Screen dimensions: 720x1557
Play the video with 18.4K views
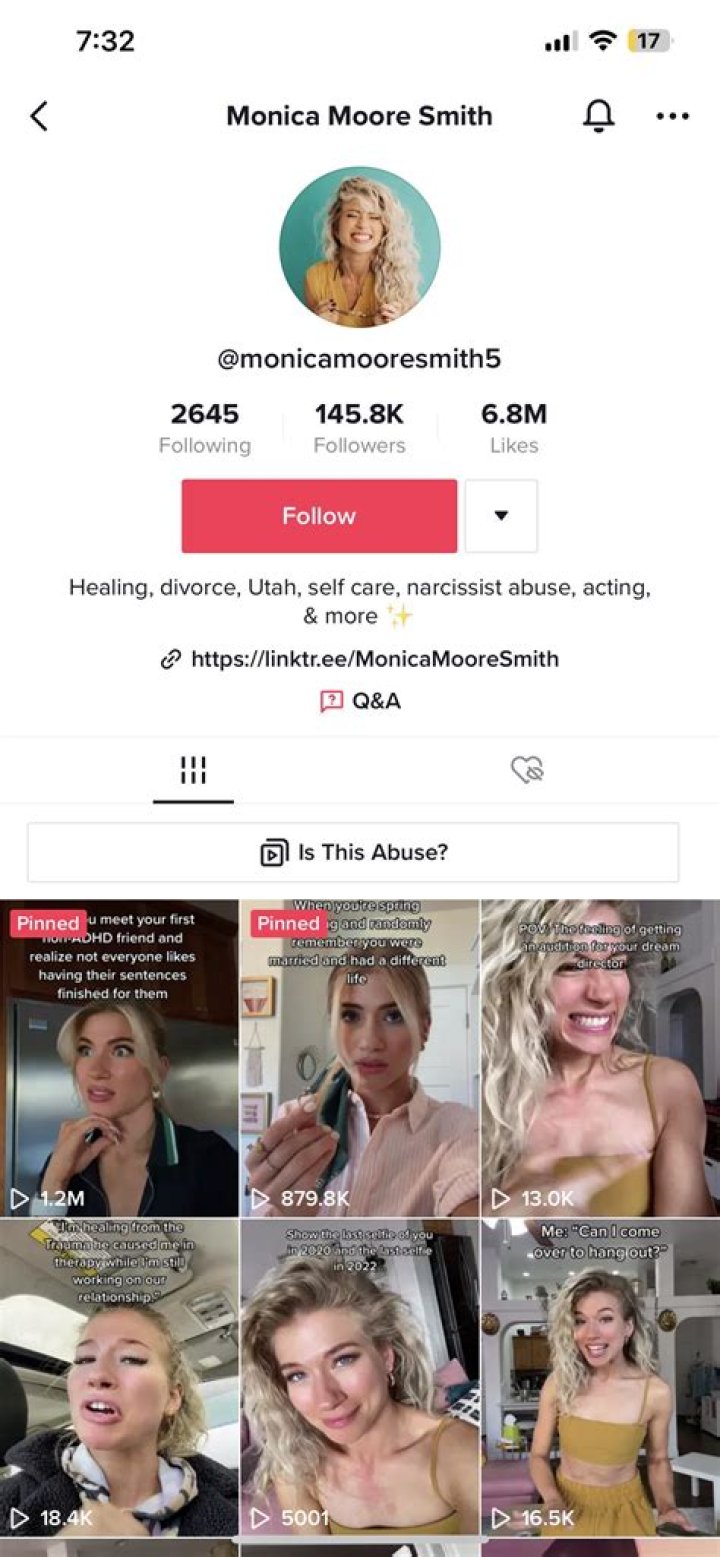click(119, 1376)
